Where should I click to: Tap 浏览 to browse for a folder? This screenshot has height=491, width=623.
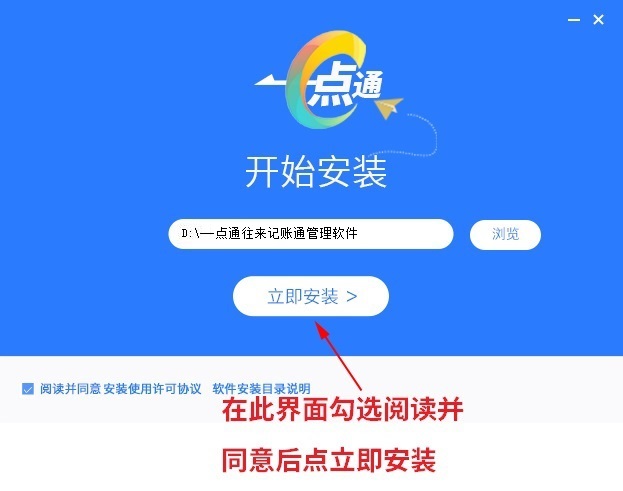point(505,235)
